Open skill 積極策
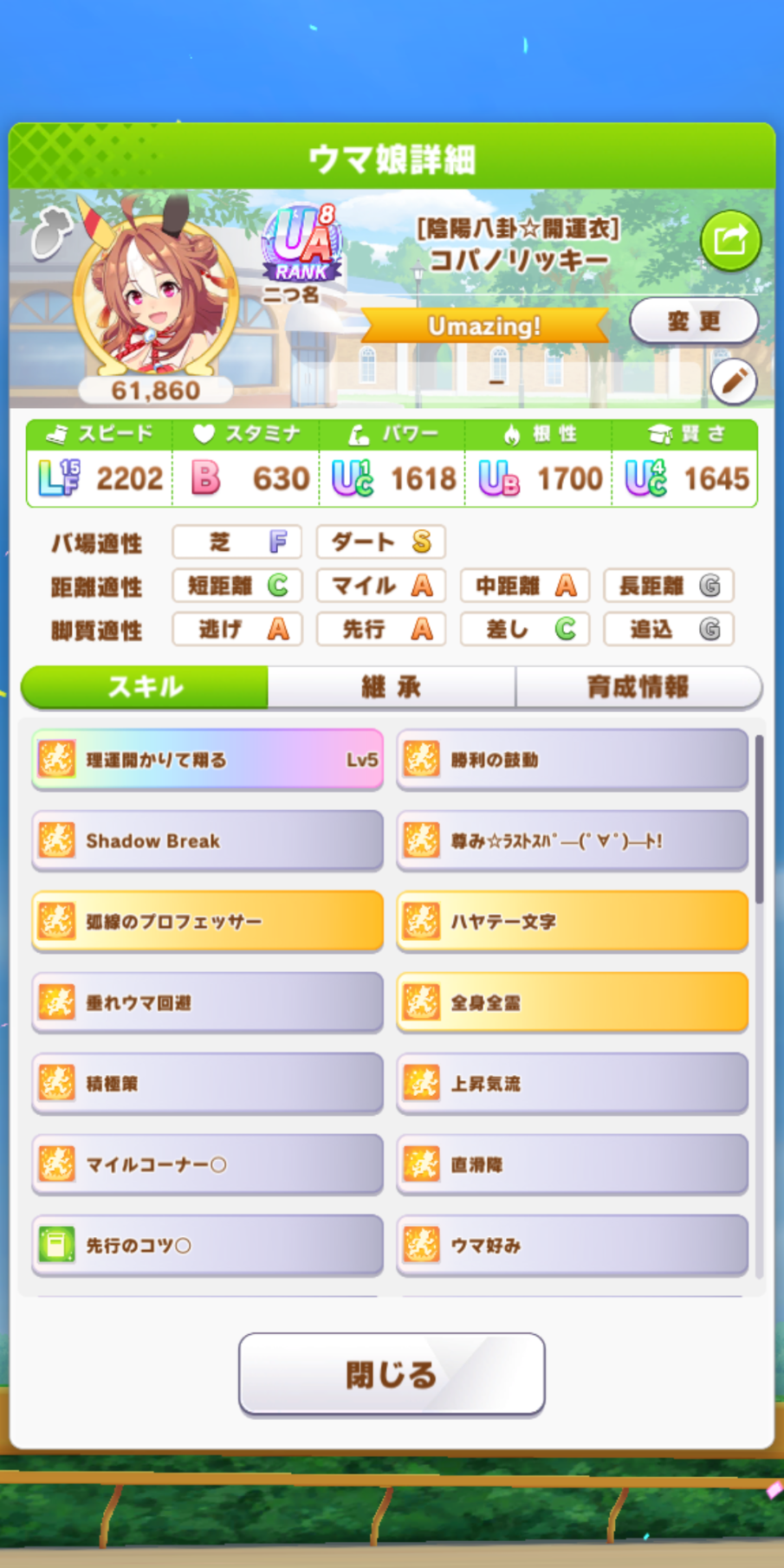This screenshot has height=1568, width=784. tap(207, 1084)
